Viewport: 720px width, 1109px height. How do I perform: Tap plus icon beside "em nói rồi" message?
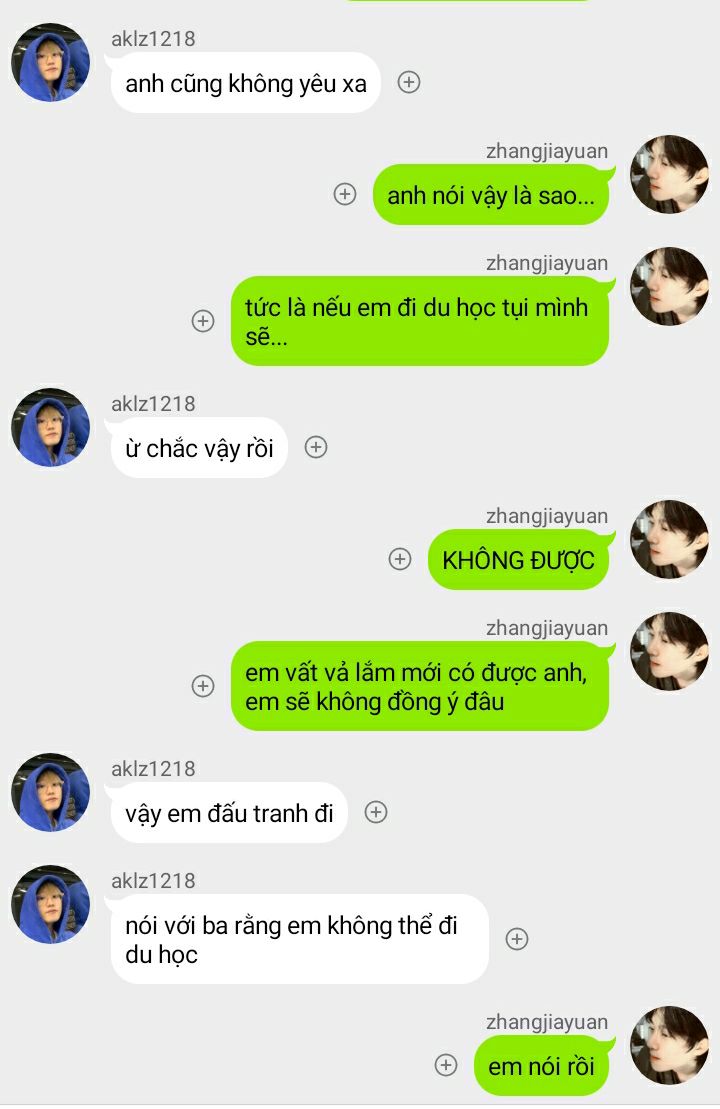click(x=446, y=1065)
